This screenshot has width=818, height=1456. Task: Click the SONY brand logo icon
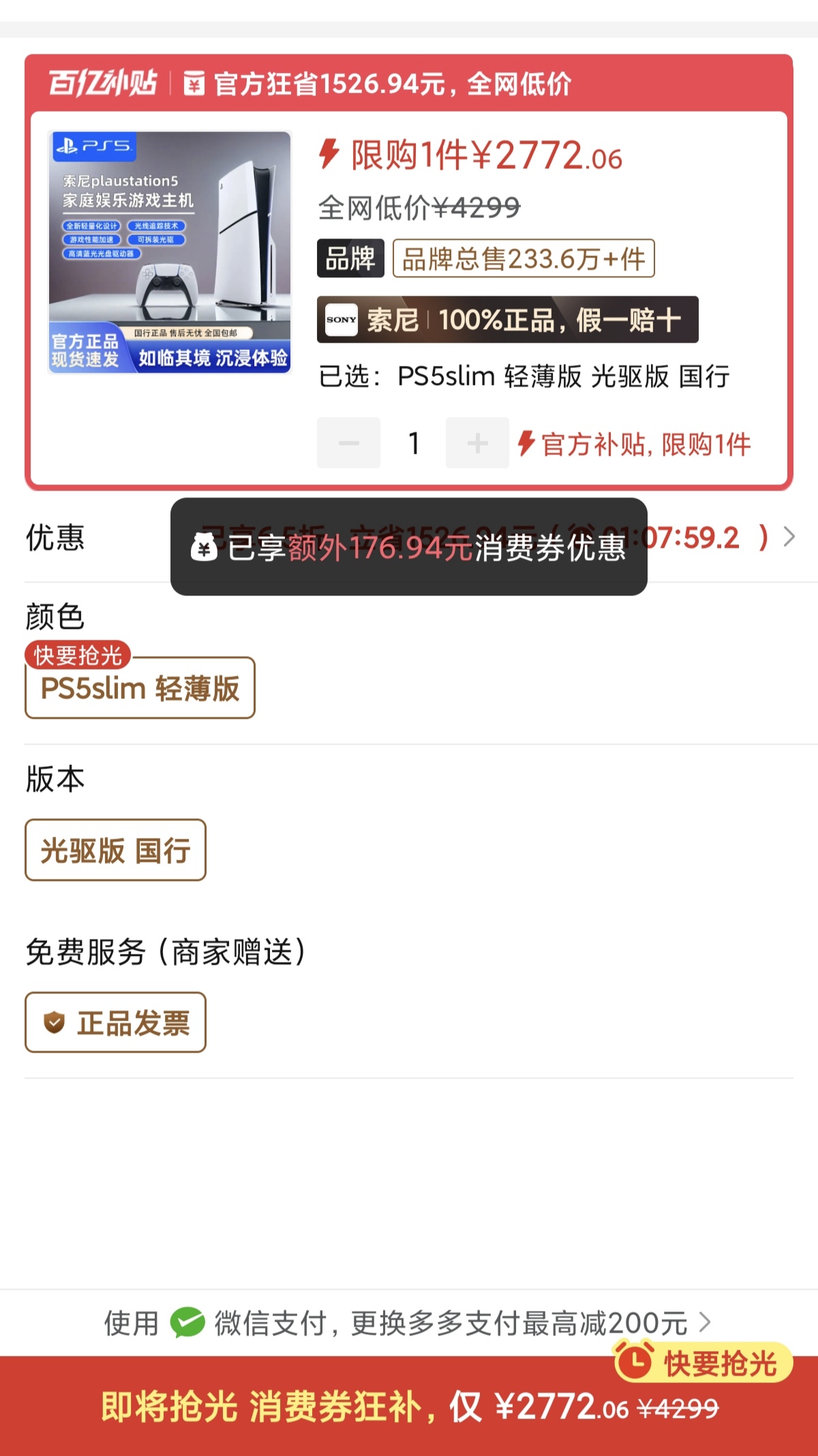coord(341,320)
